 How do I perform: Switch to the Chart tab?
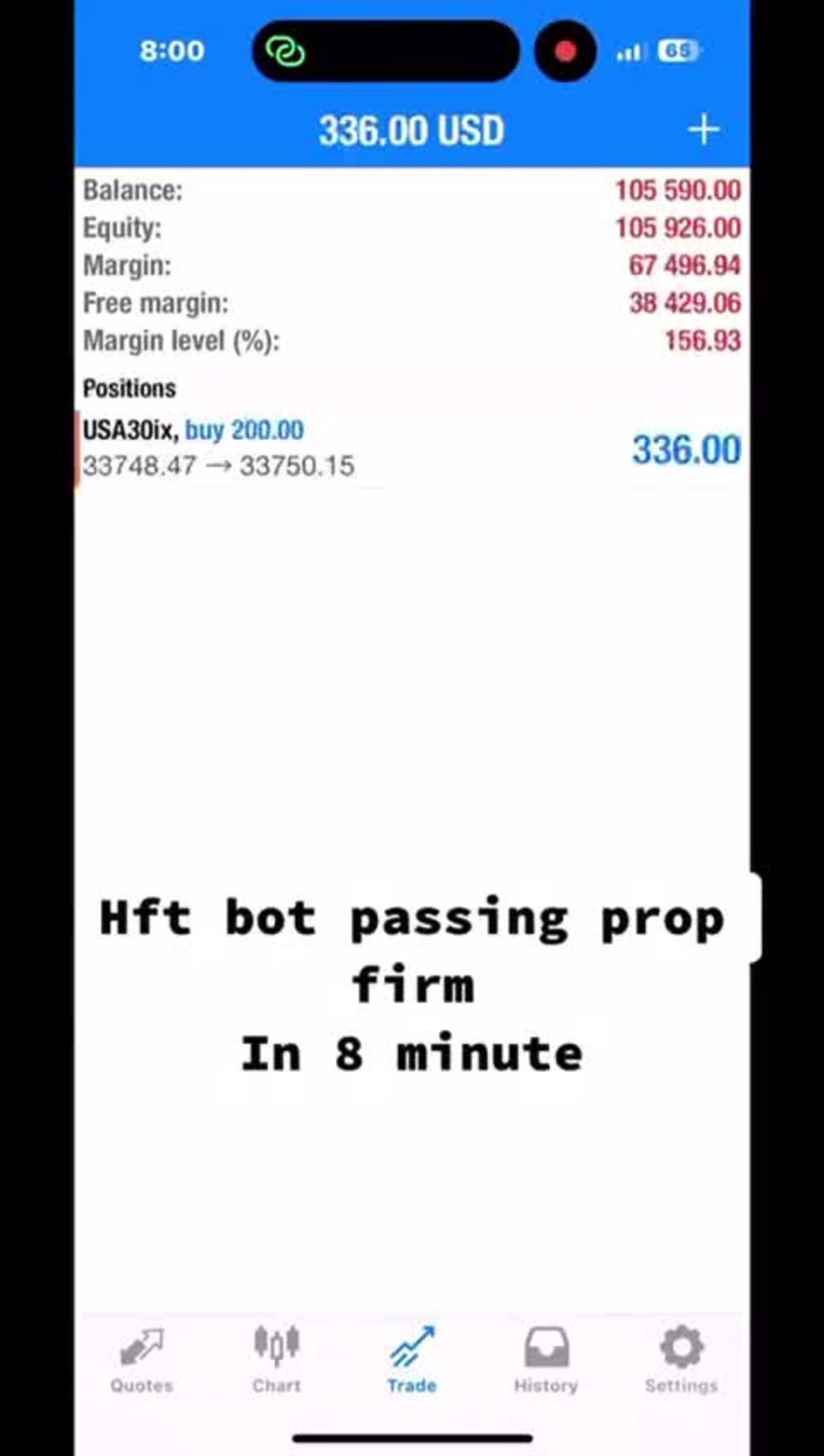276,1360
